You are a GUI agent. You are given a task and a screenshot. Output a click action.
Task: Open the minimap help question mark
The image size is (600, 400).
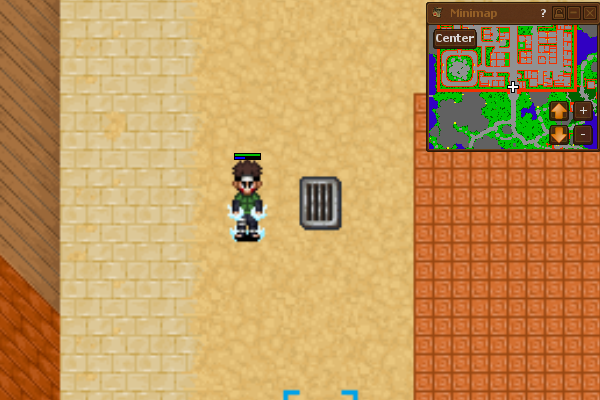click(543, 13)
